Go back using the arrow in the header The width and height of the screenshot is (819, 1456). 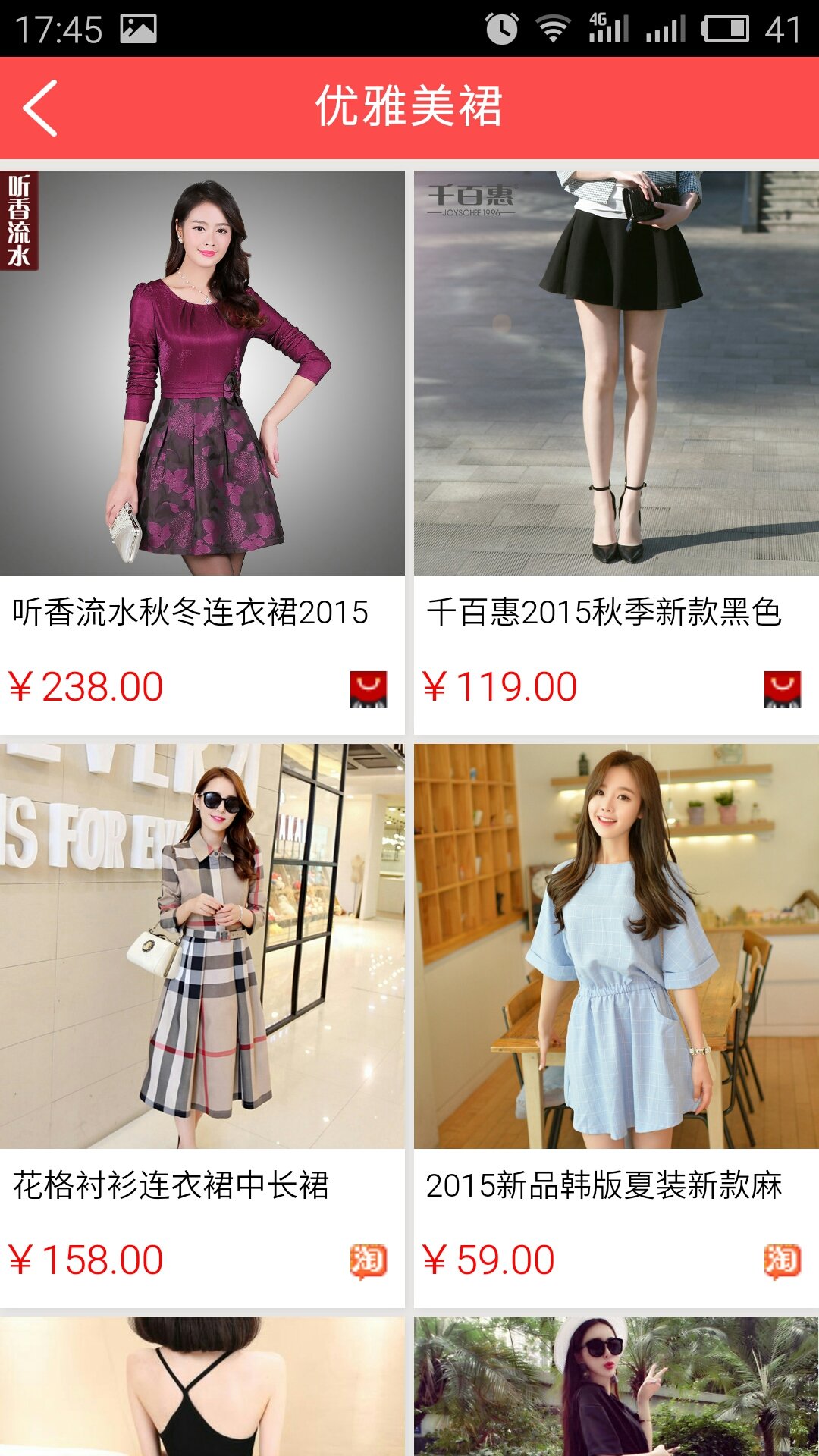[x=41, y=108]
